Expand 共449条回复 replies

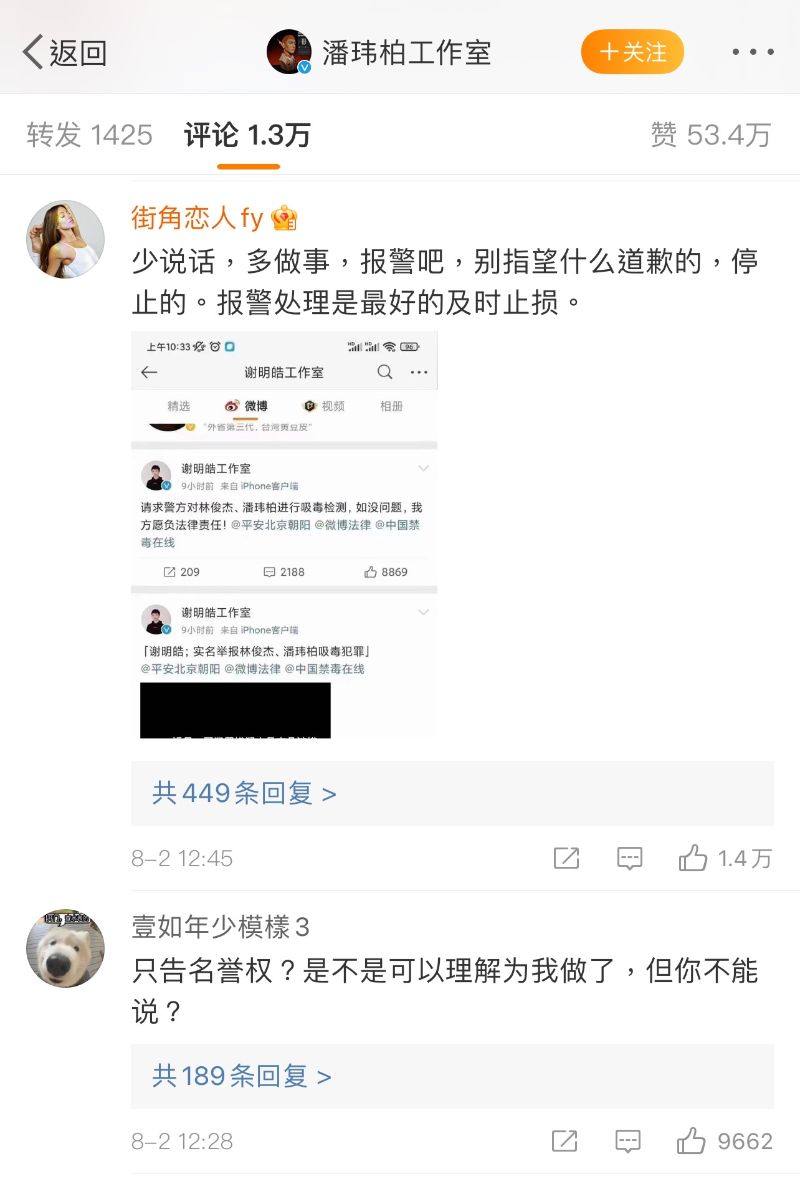pos(245,793)
